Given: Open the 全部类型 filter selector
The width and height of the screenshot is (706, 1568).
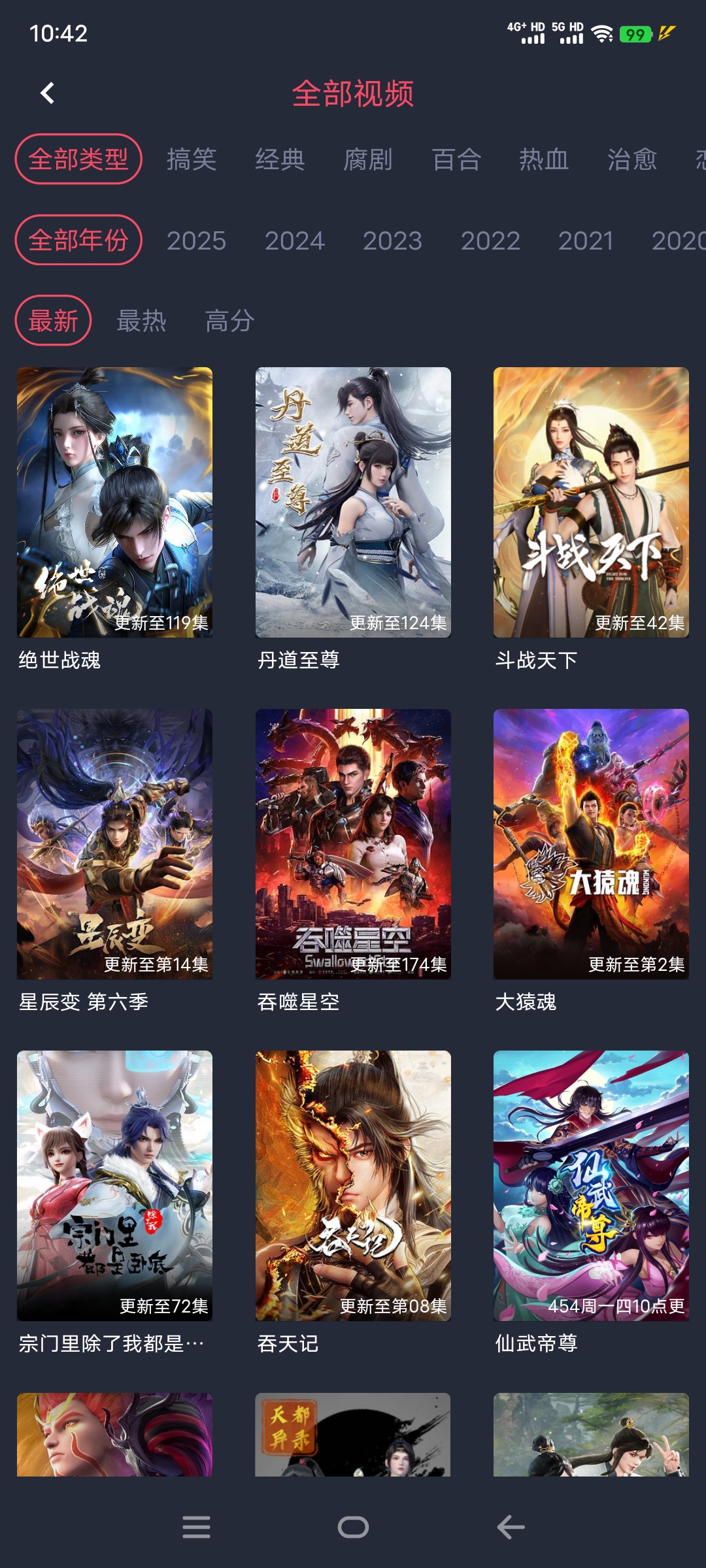Looking at the screenshot, I should pos(77,159).
